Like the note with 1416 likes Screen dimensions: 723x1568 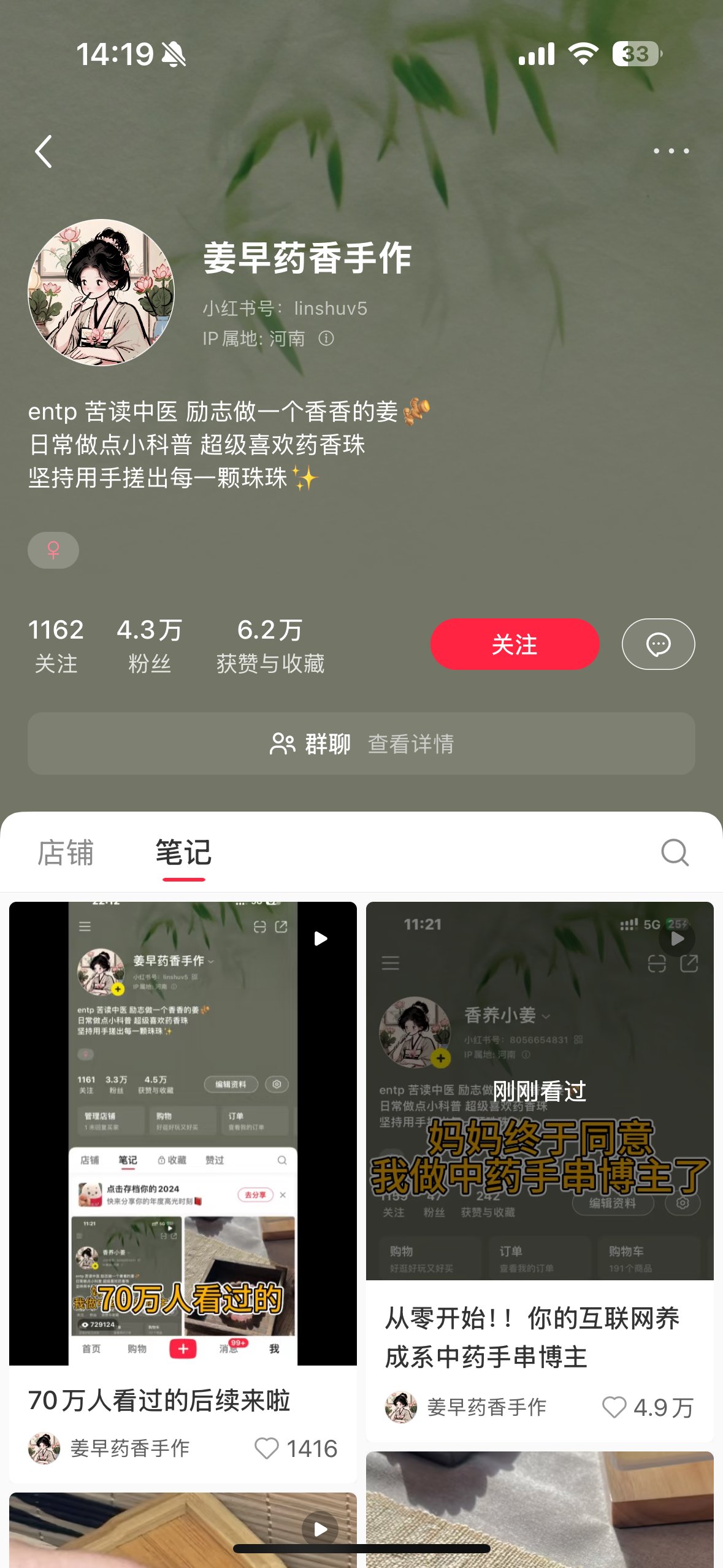[x=267, y=1448]
